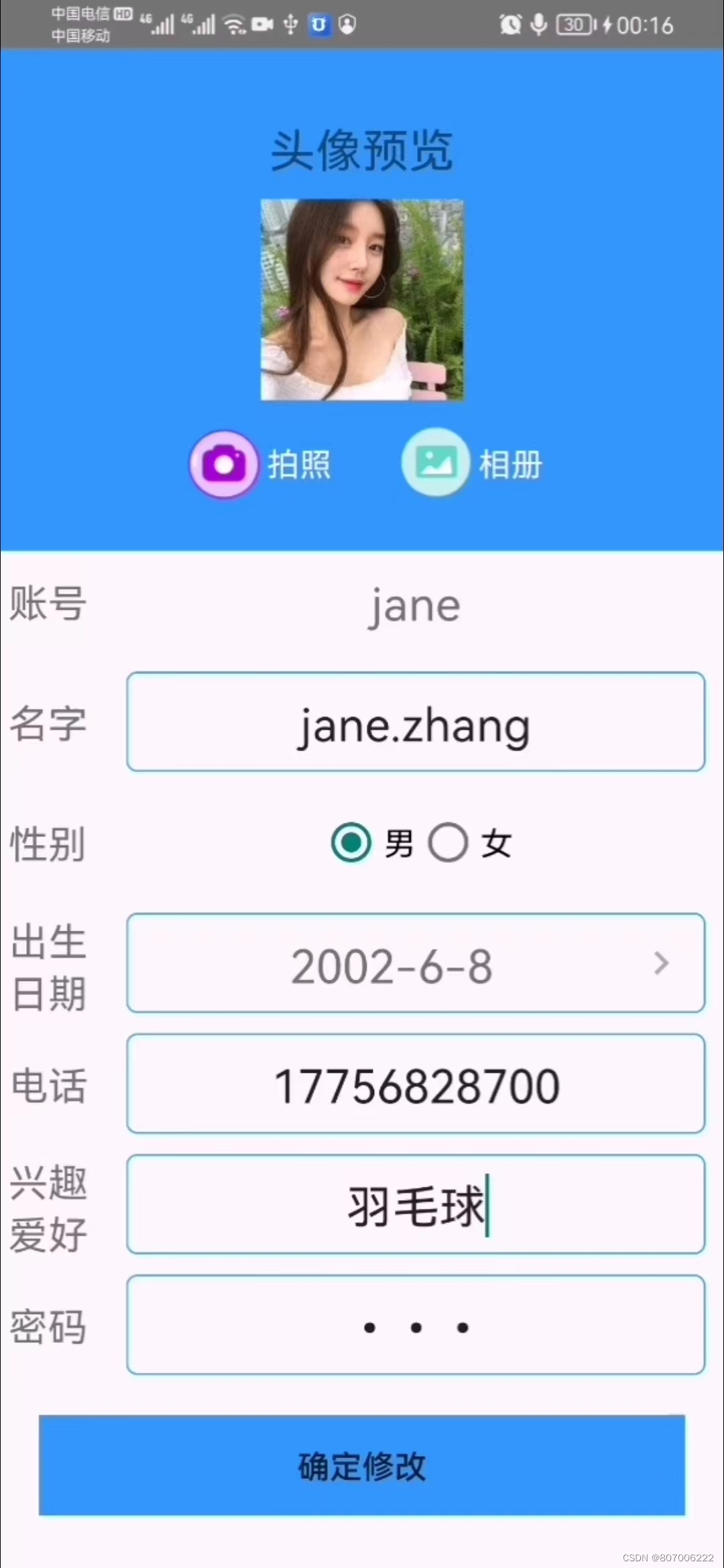724x1568 pixels.
Task: Edit the 电话 phone number field
Action: 416,1084
